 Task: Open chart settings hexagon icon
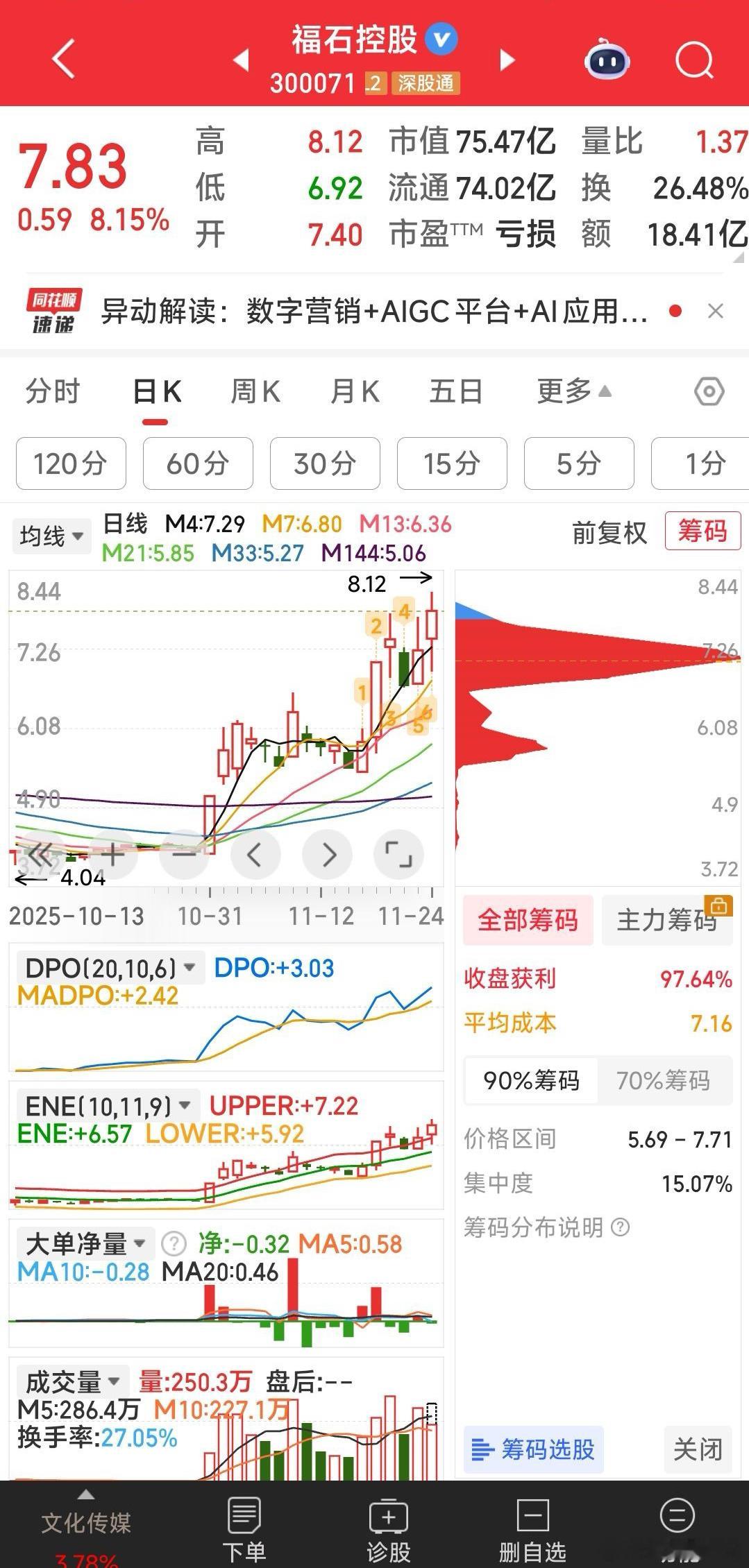[709, 392]
